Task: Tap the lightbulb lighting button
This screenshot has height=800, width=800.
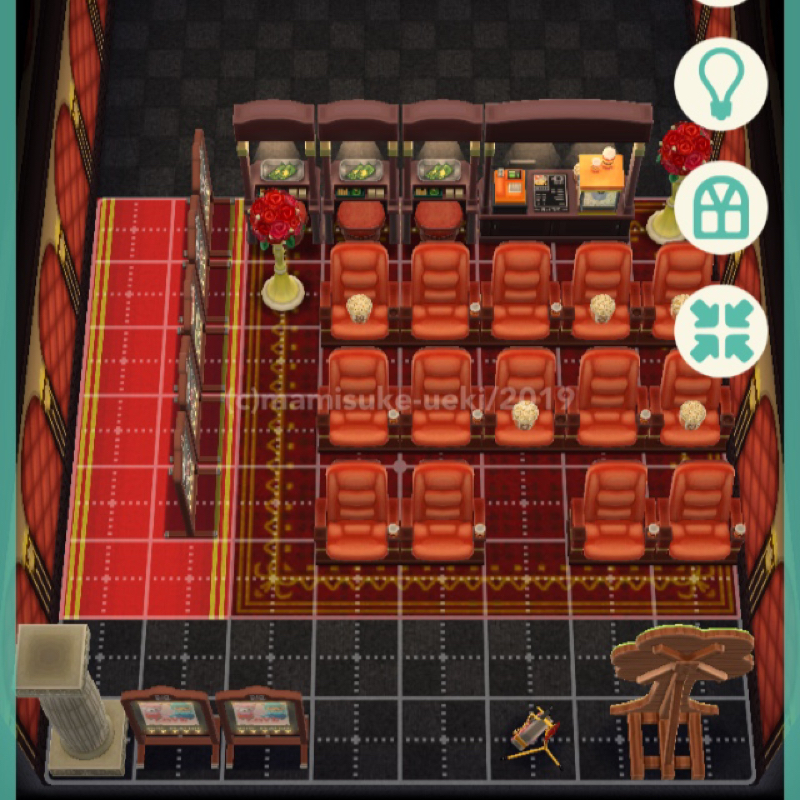Action: click(x=720, y=82)
